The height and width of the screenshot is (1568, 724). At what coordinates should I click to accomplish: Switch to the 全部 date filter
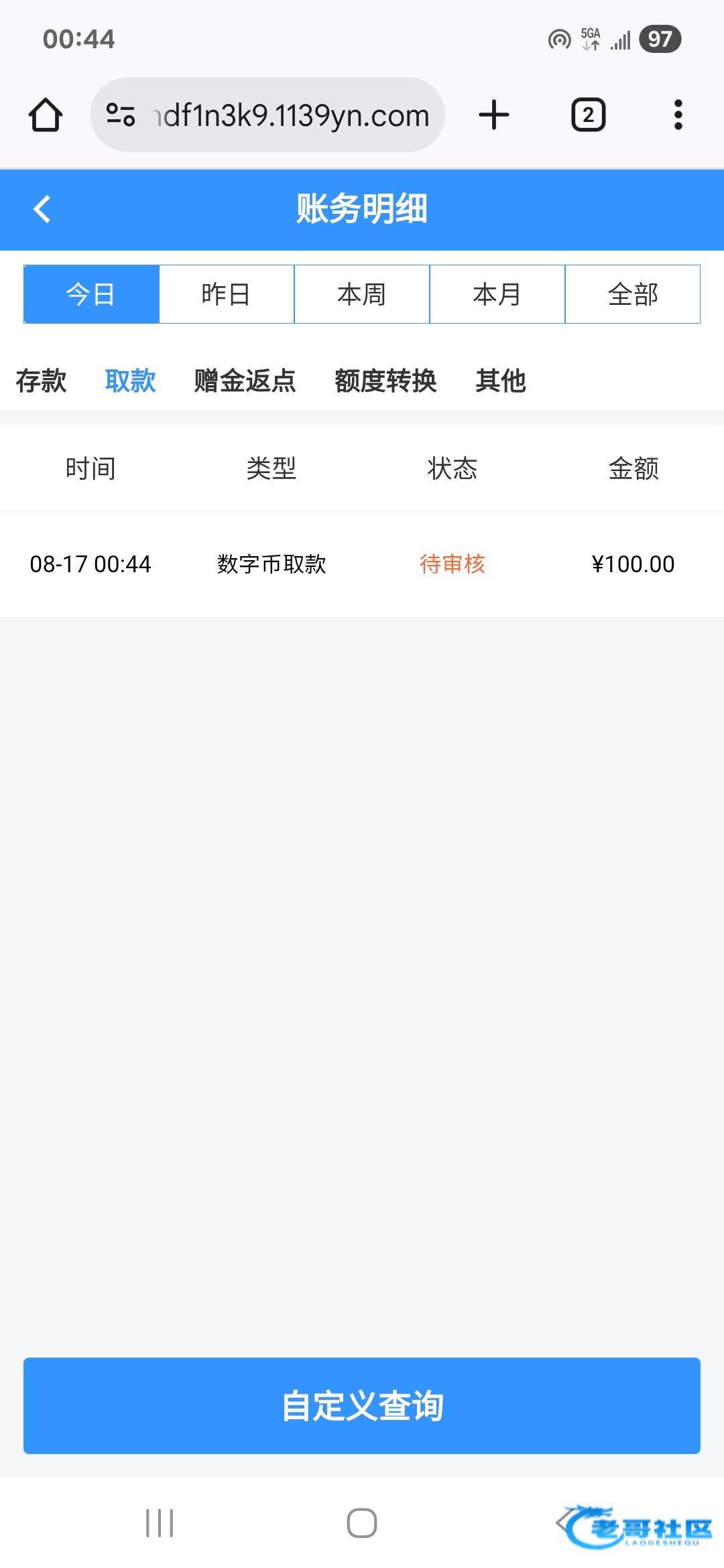point(633,294)
